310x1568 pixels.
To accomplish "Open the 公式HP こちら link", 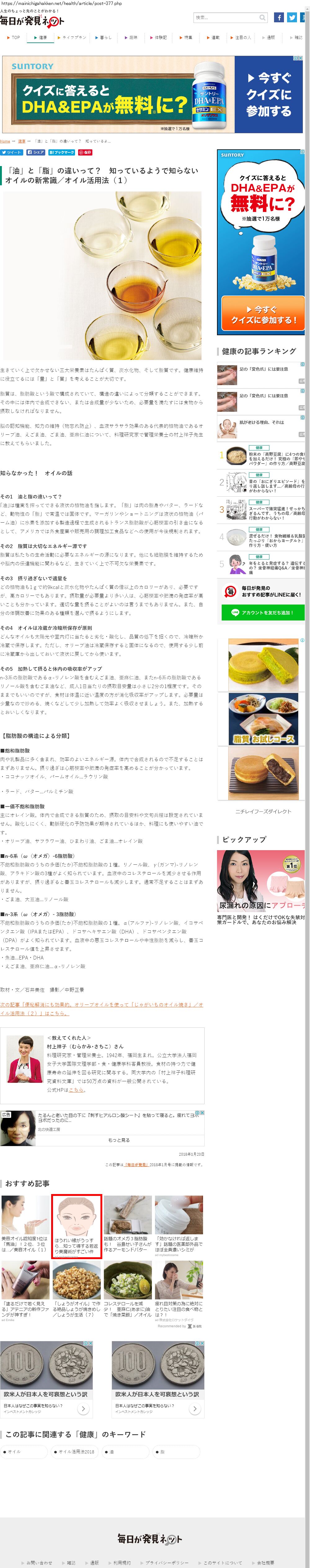I will click(x=76, y=1090).
